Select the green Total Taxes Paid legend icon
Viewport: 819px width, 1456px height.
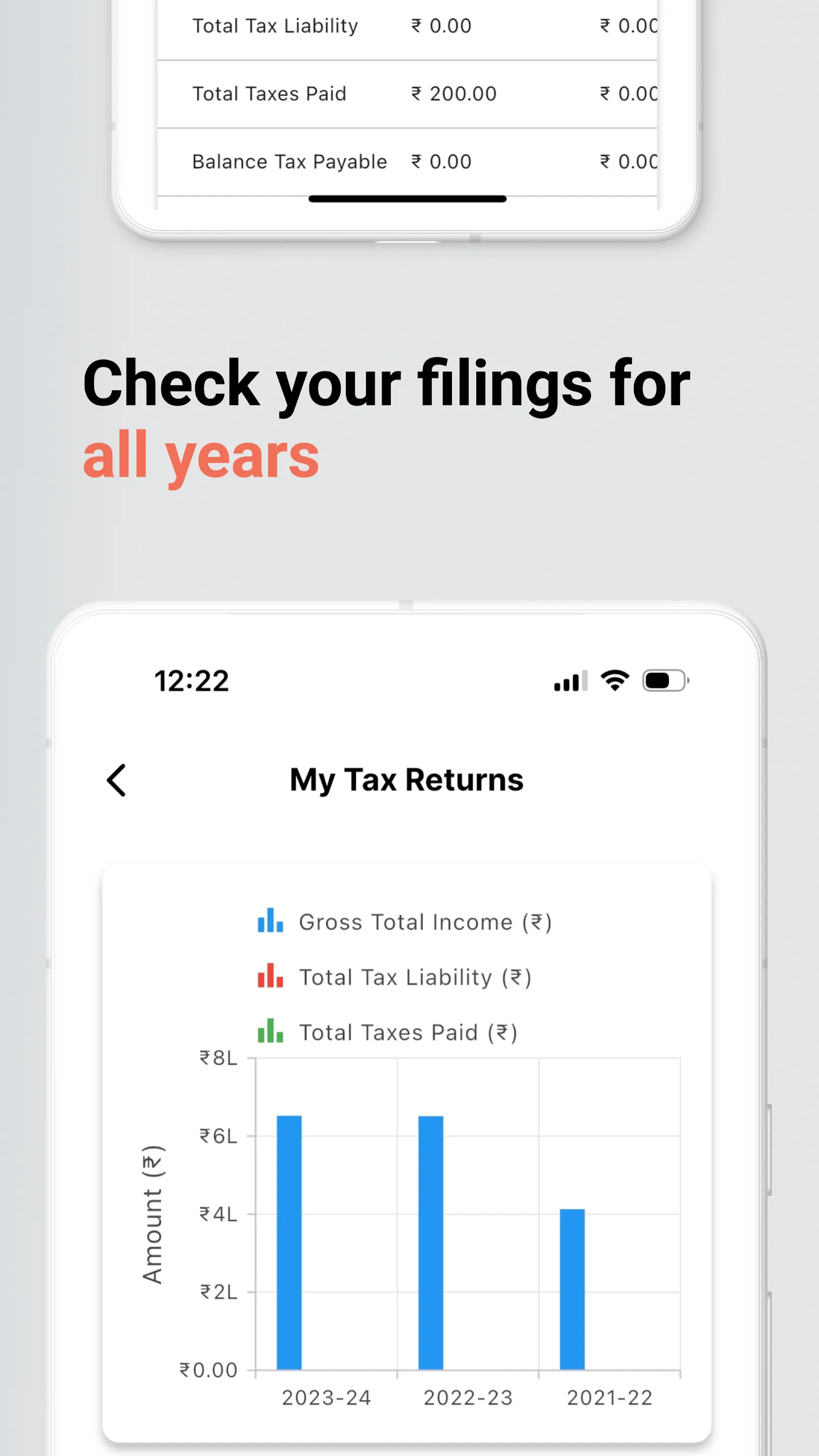coord(270,1033)
